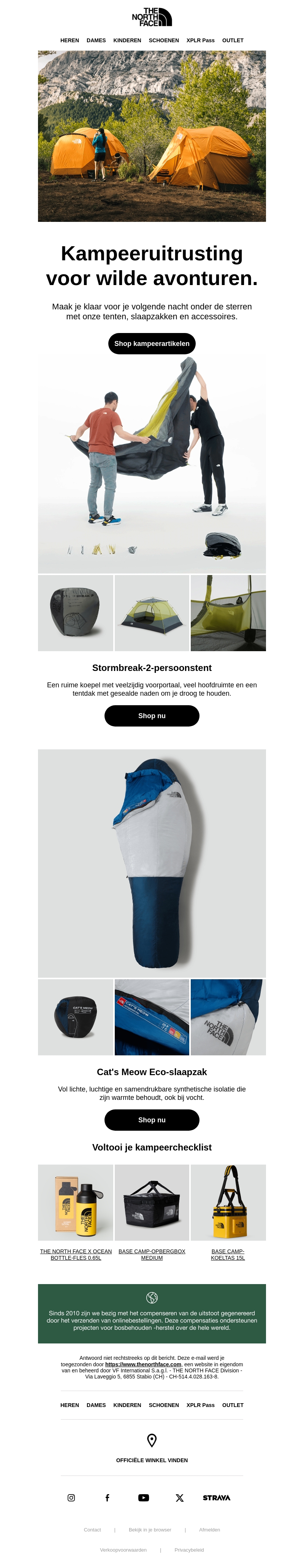Viewport: 304px width, 1568px height.
Task: Open the Base Camp-koeltas 15L link
Action: point(227,1254)
